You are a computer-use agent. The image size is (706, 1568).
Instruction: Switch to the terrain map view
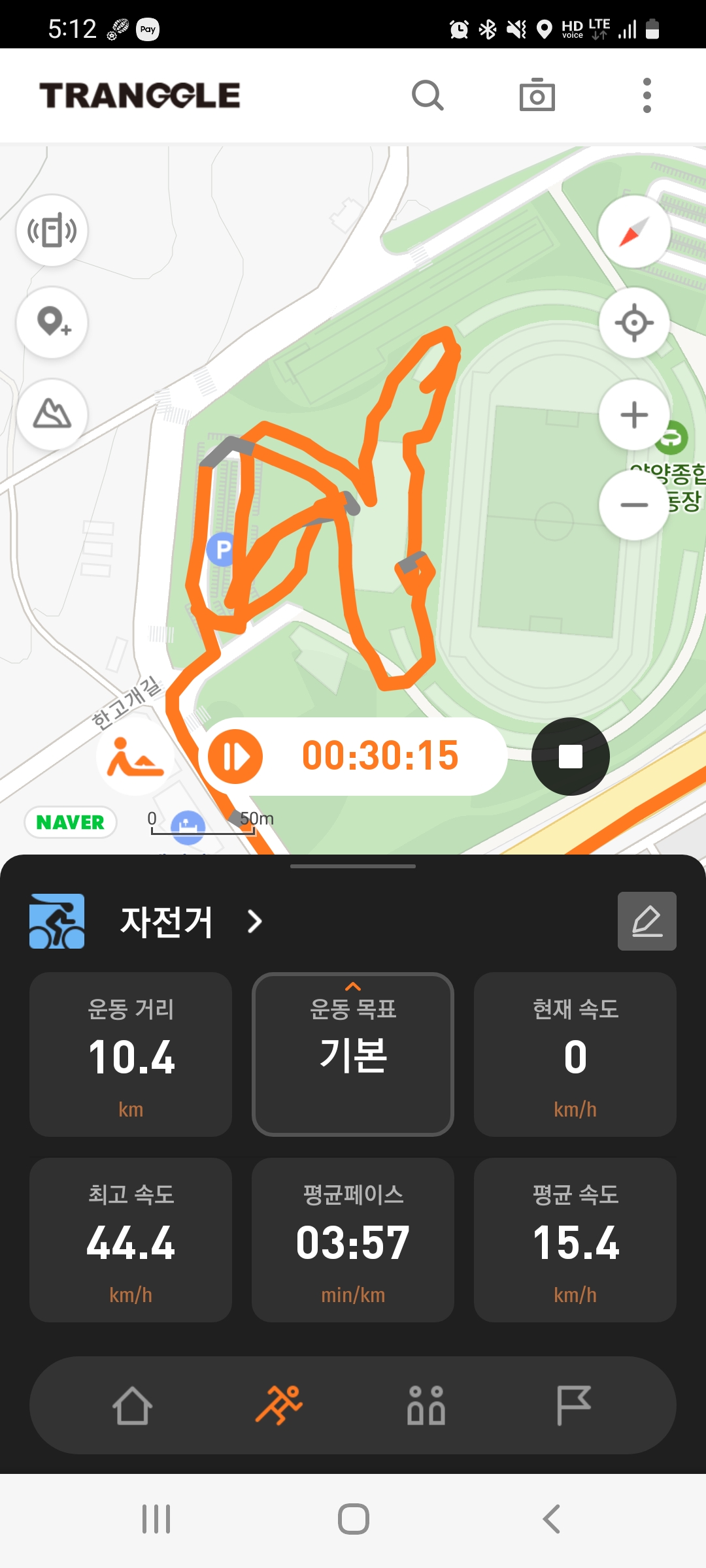click(x=52, y=414)
